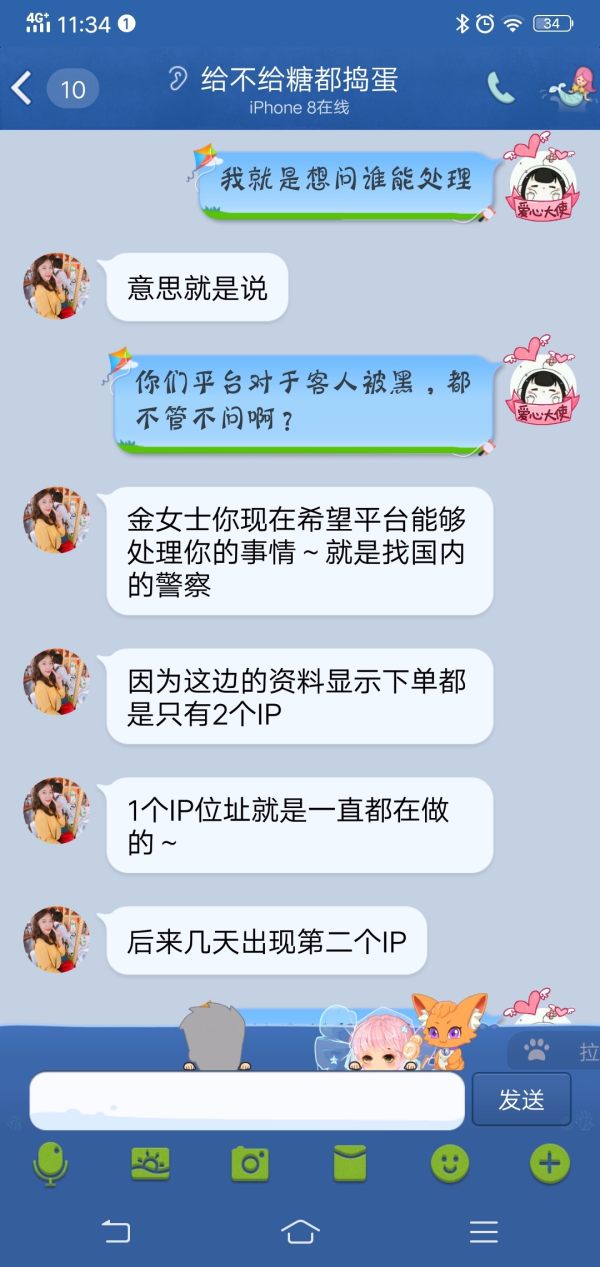Open more options with plus icon
The image size is (600, 1267).
(x=549, y=1163)
